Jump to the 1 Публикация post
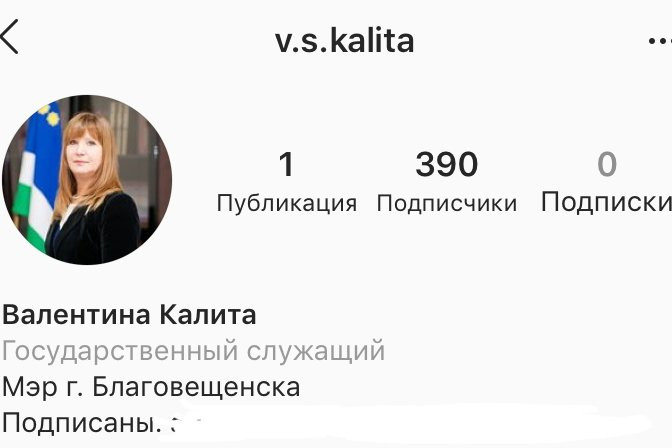Viewport: 672px width, 448px height. pos(286,181)
